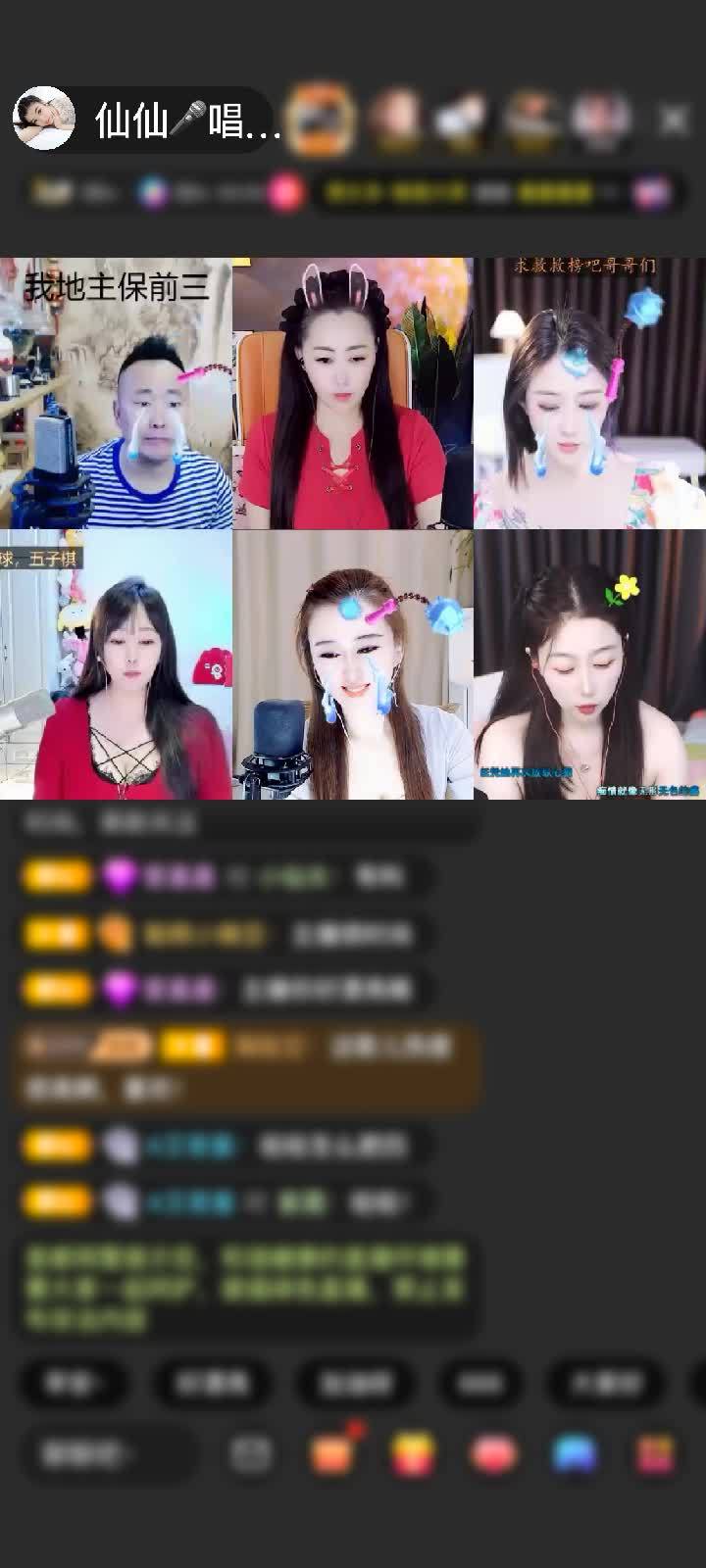The image size is (706, 1568).
Task: Open streamer 仙仙's profile at the top
Action: [147, 120]
